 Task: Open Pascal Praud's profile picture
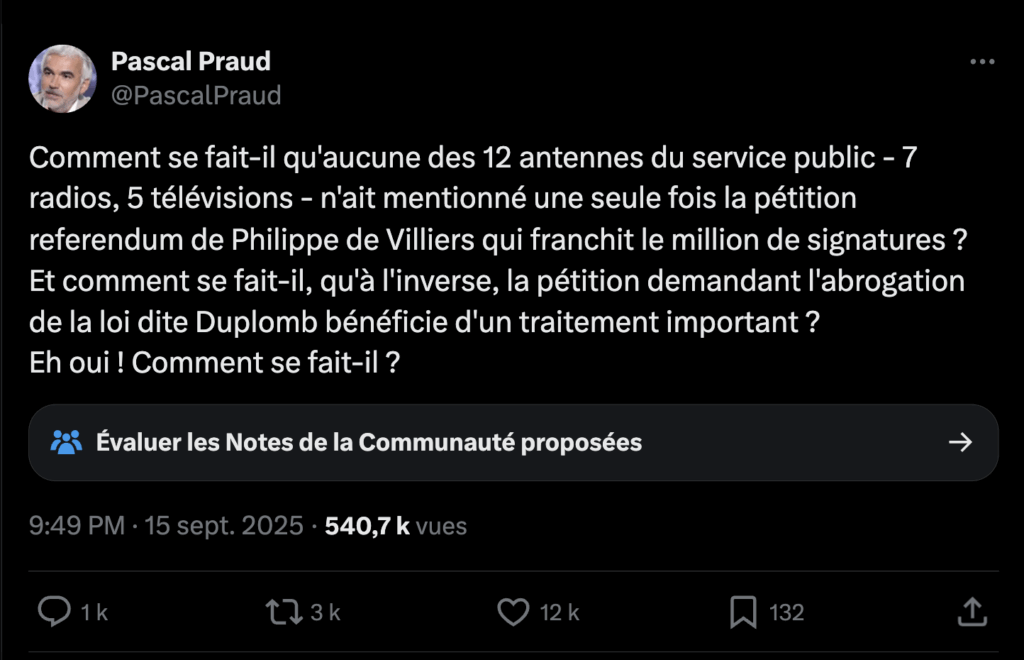tap(62, 78)
